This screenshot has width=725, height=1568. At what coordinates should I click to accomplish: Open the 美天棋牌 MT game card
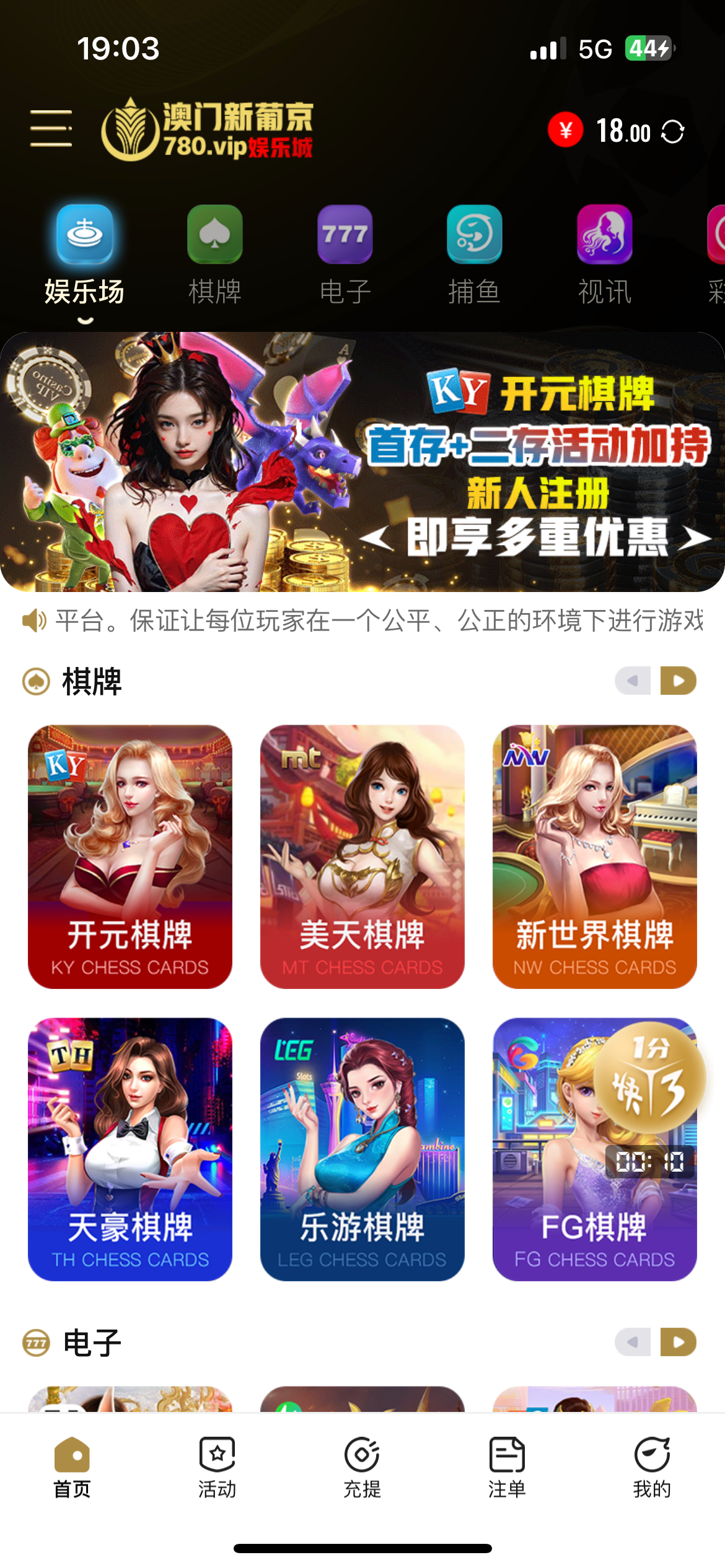[362, 856]
